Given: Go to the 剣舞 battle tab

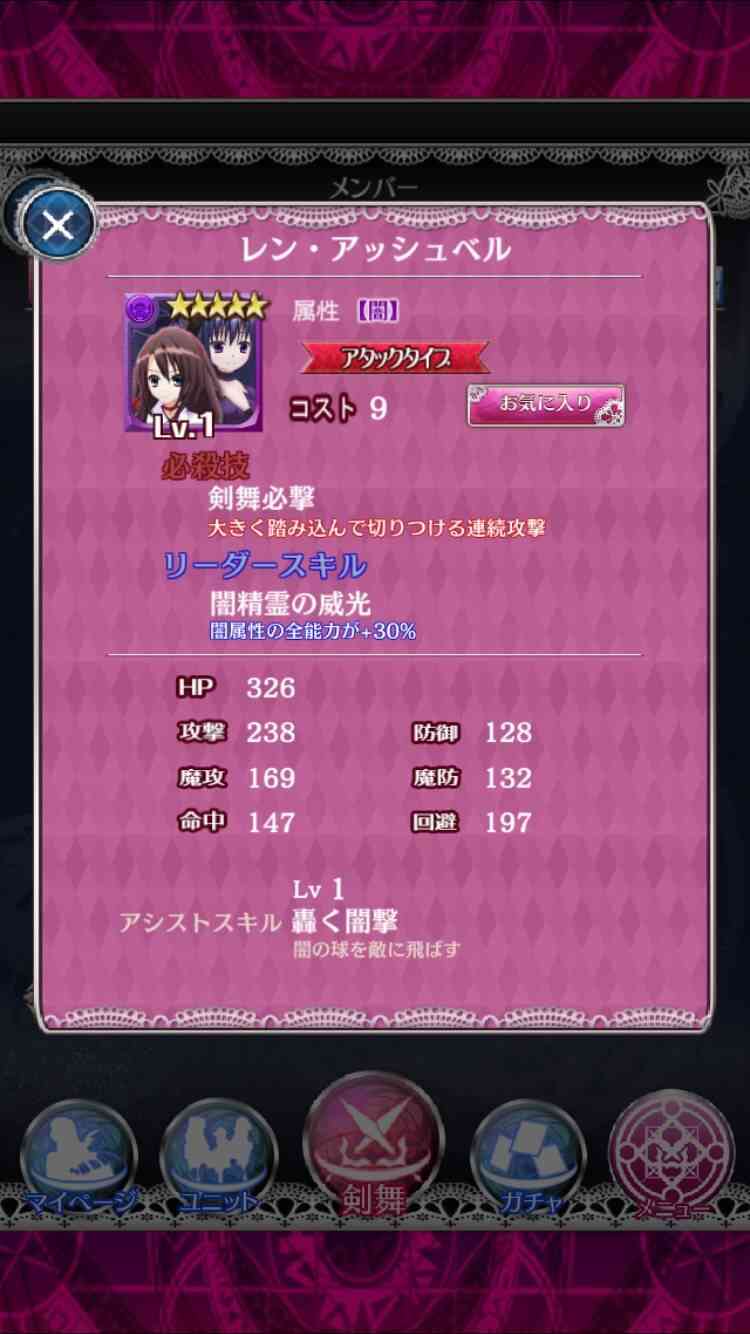Looking at the screenshot, I should click(x=374, y=1146).
